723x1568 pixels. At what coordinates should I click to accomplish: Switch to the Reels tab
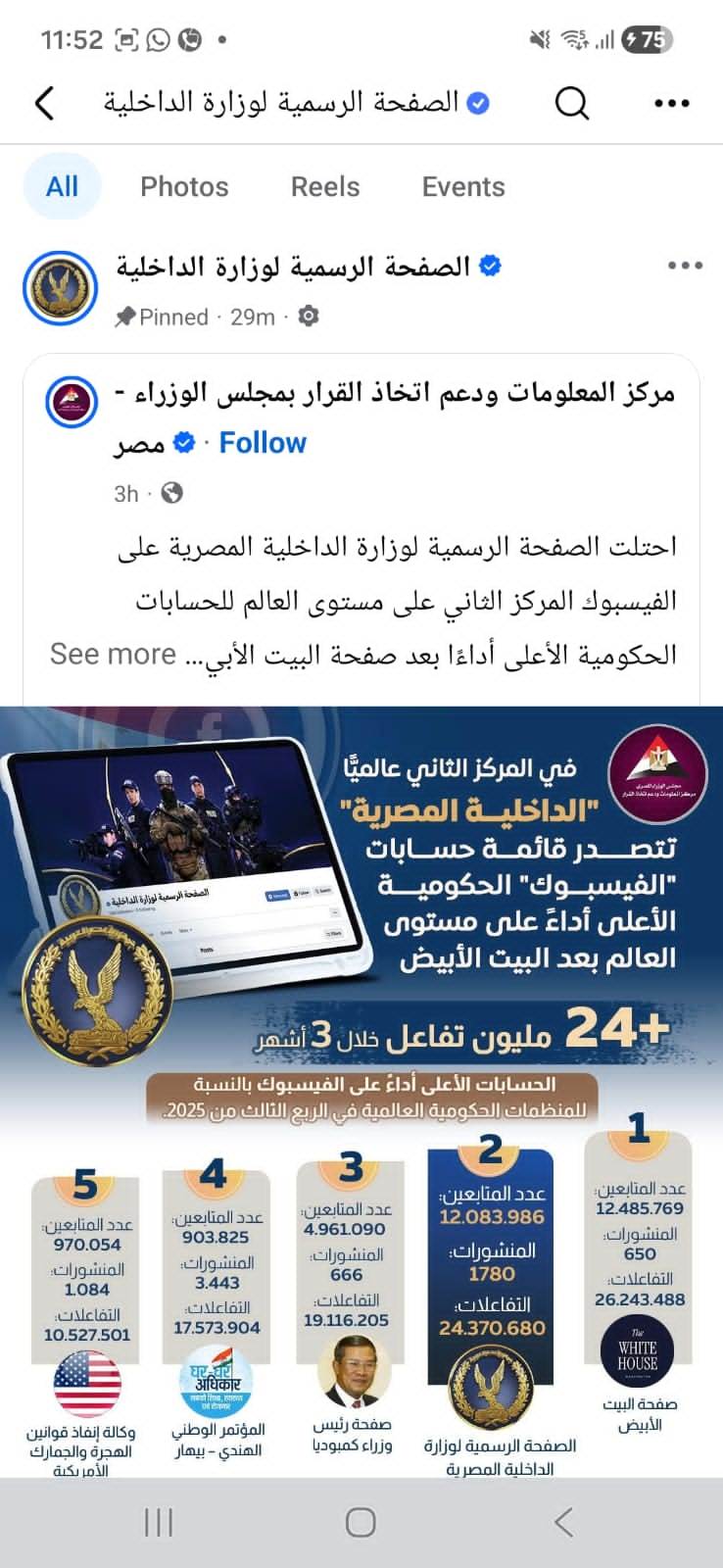pos(325,186)
